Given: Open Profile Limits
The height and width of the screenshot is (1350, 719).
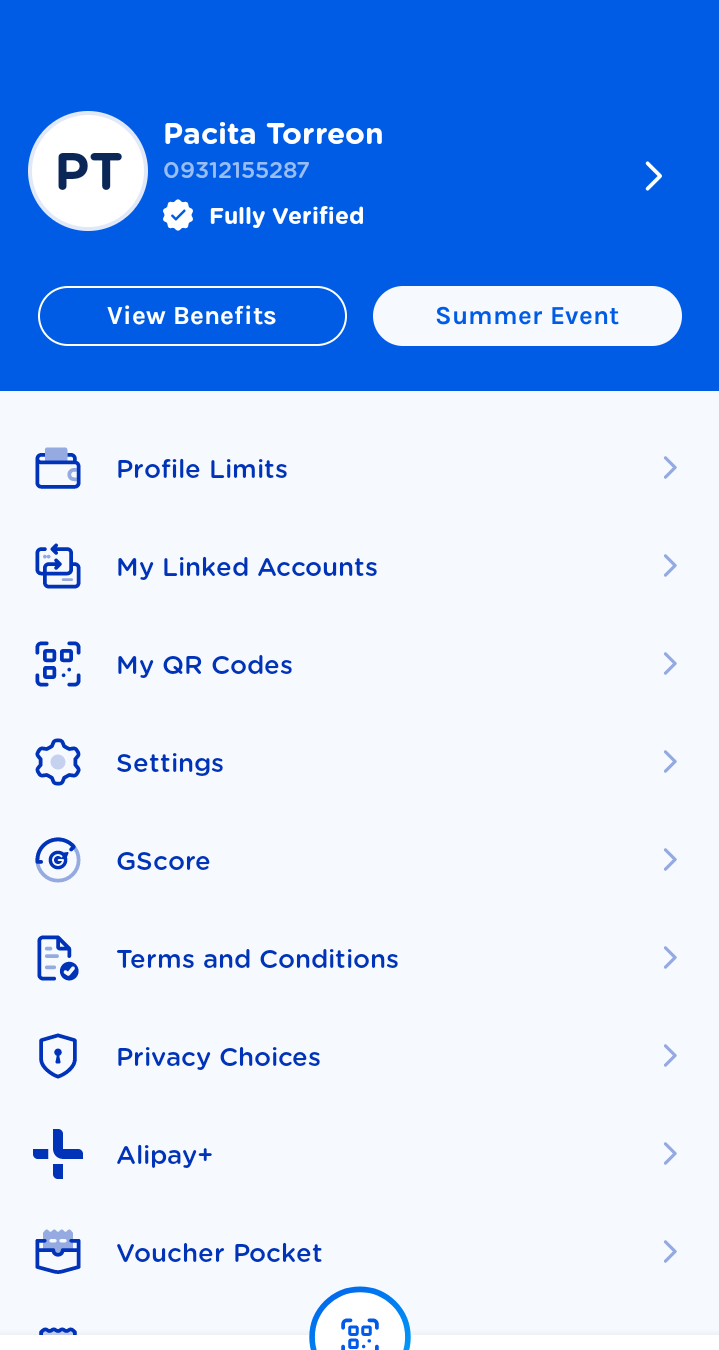Looking at the screenshot, I should click(359, 468).
